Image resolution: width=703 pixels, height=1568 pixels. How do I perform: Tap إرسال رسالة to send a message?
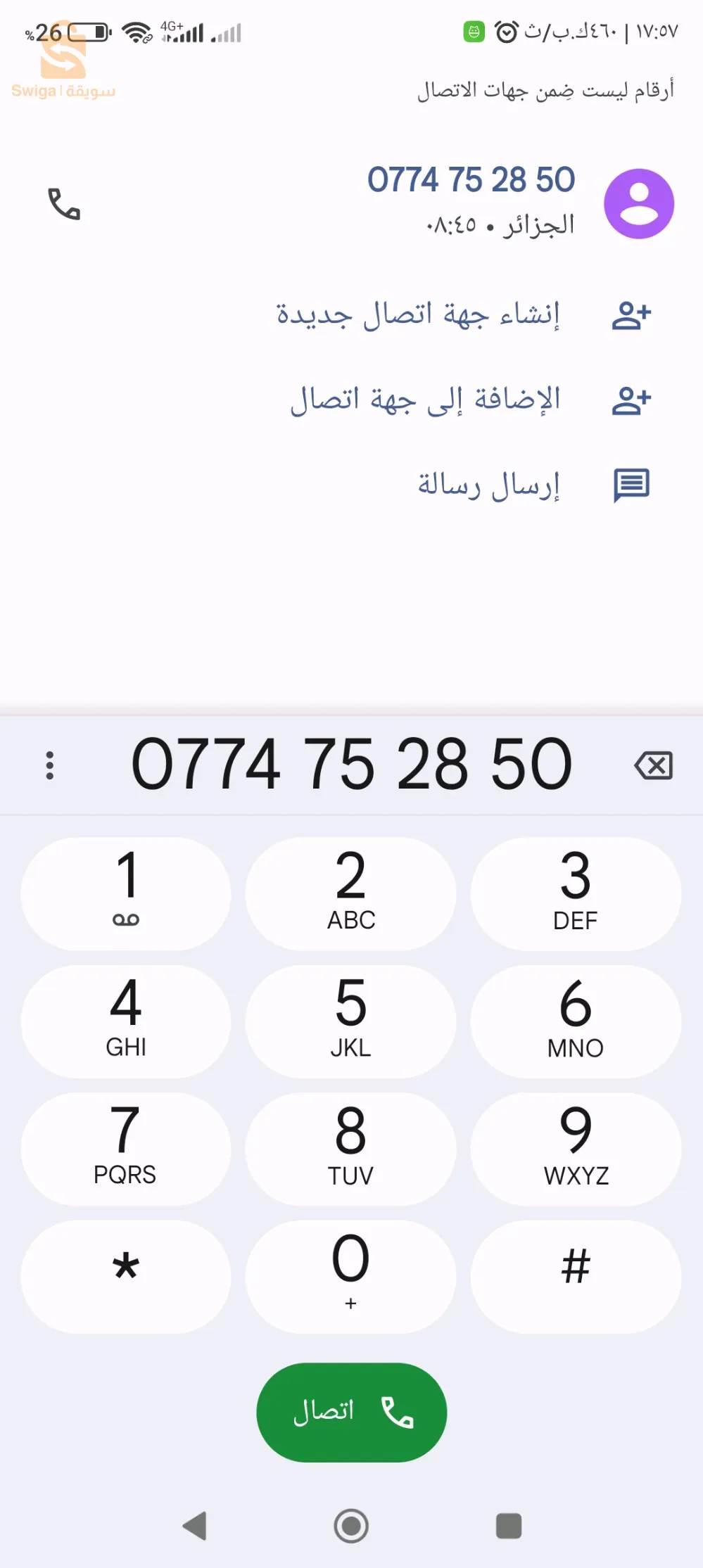tap(488, 485)
